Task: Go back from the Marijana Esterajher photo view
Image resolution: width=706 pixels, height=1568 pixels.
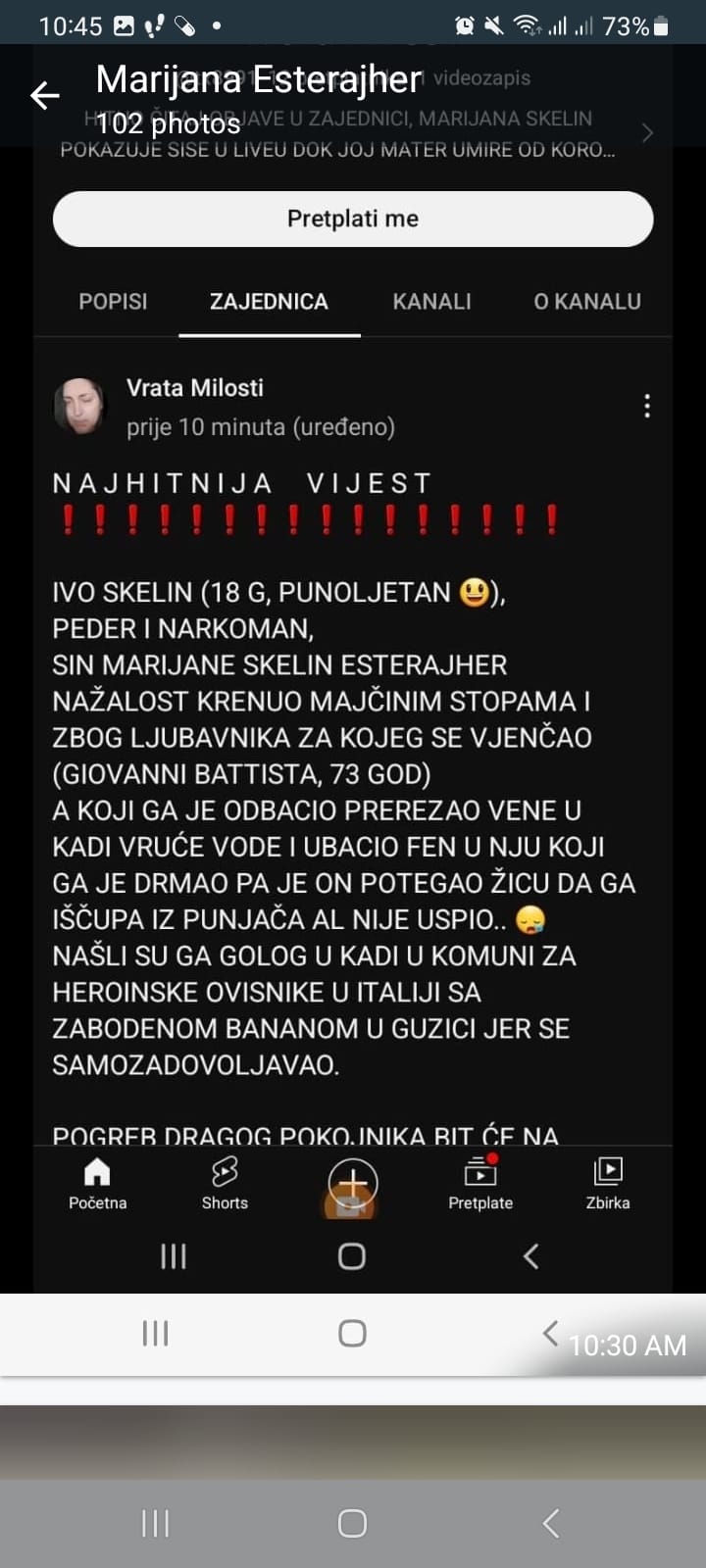Action: (45, 95)
